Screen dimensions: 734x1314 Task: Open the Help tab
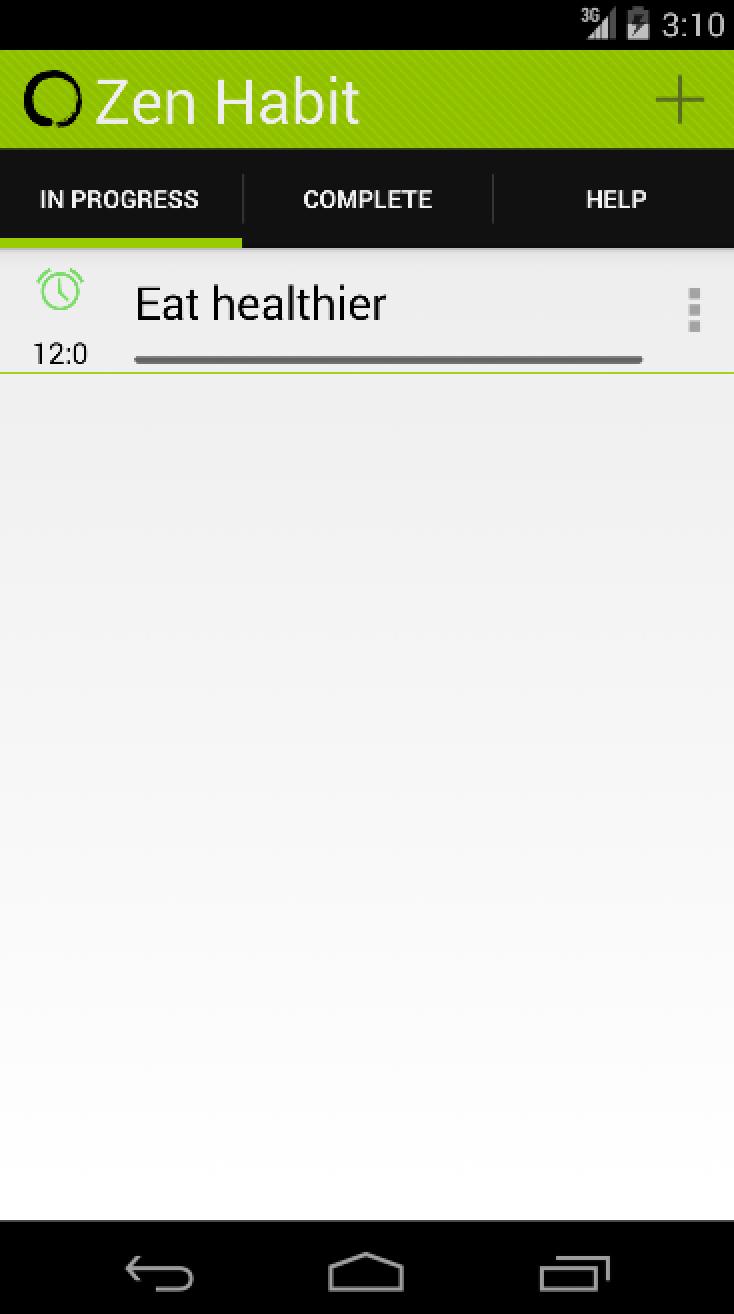coord(615,199)
